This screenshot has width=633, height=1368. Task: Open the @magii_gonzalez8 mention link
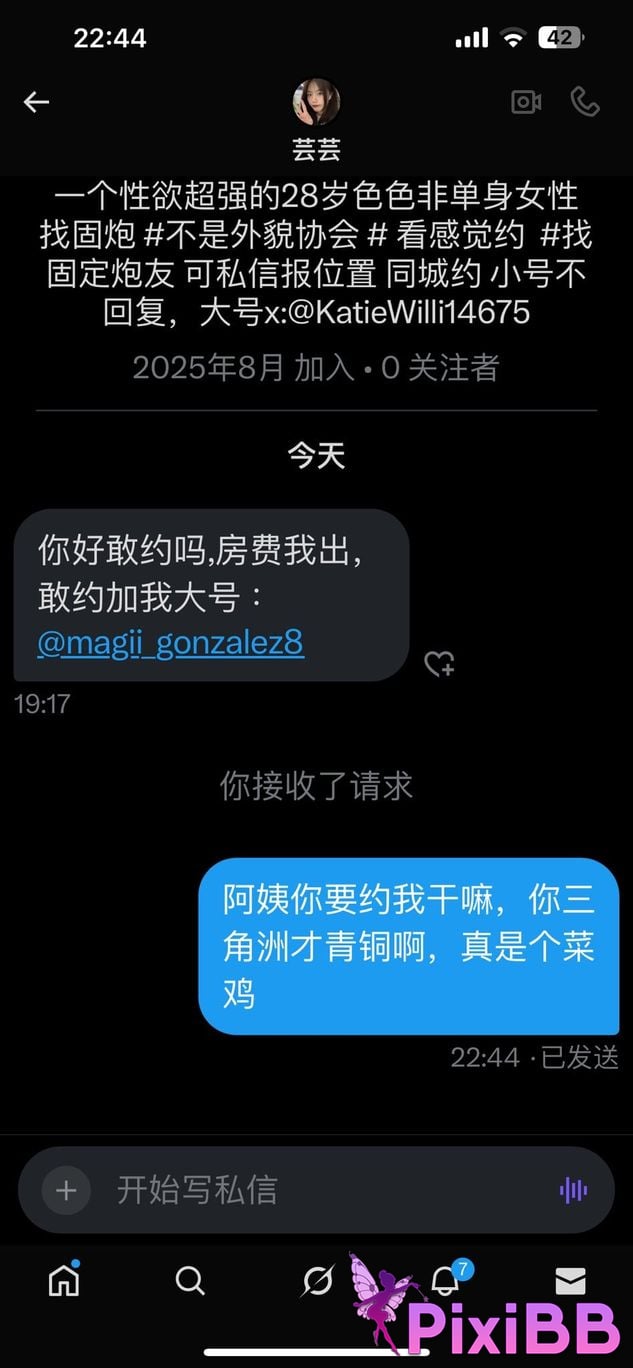click(170, 642)
